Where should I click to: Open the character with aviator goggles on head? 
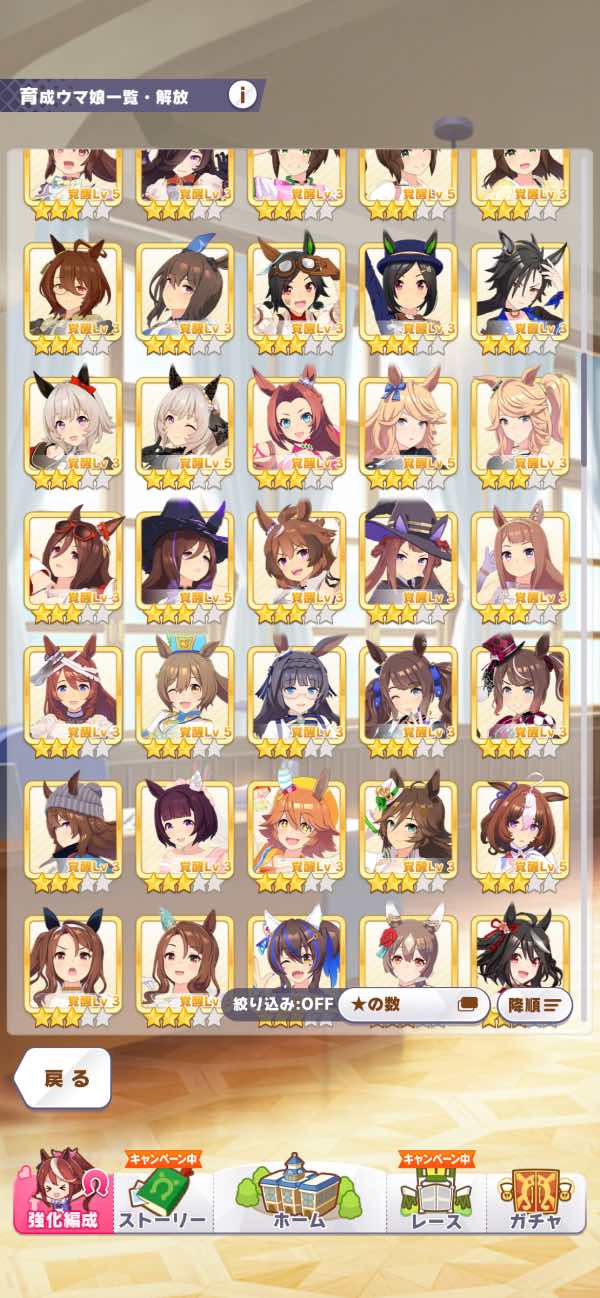click(296, 290)
